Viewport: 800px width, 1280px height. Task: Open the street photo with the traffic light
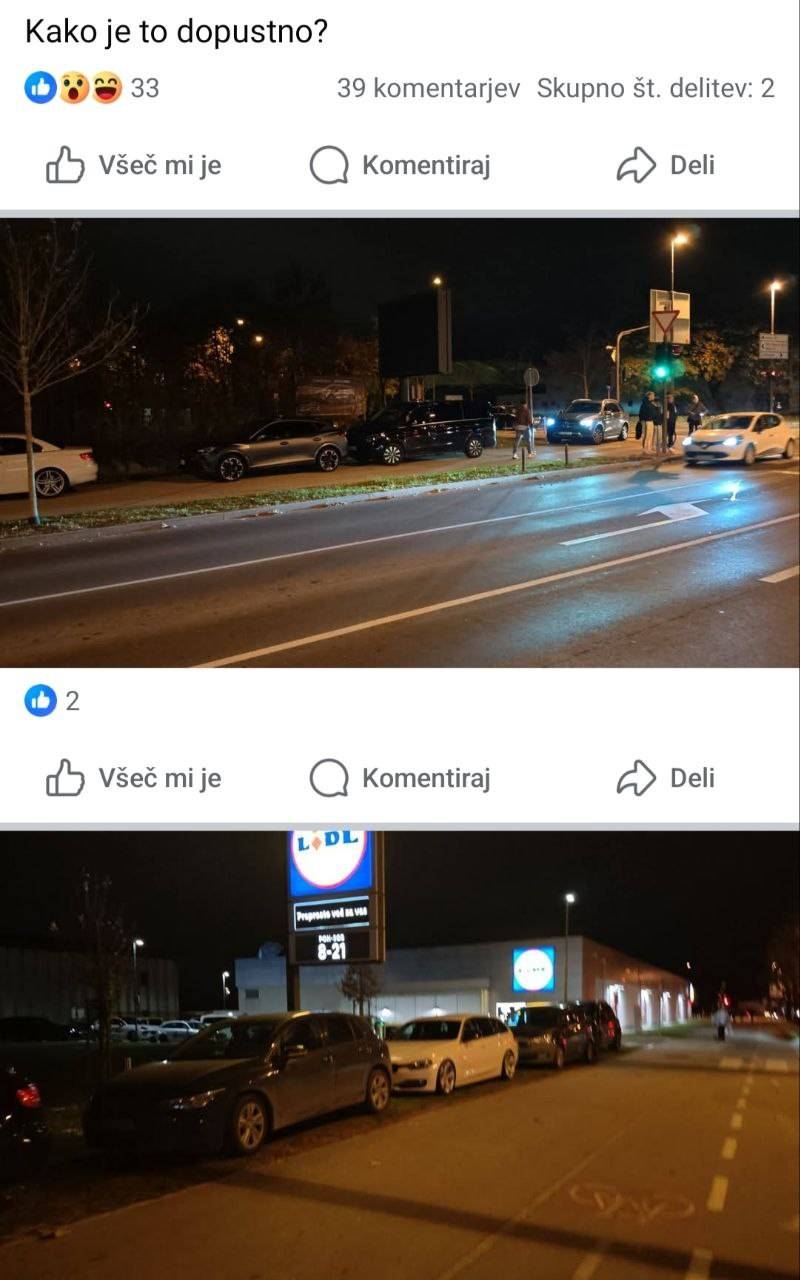click(400, 442)
